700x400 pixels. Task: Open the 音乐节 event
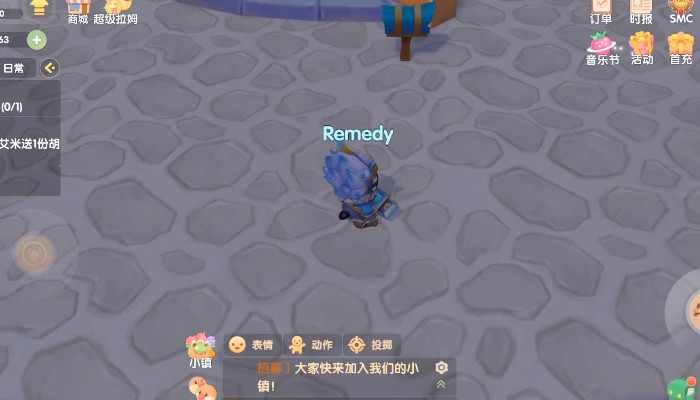[x=602, y=47]
